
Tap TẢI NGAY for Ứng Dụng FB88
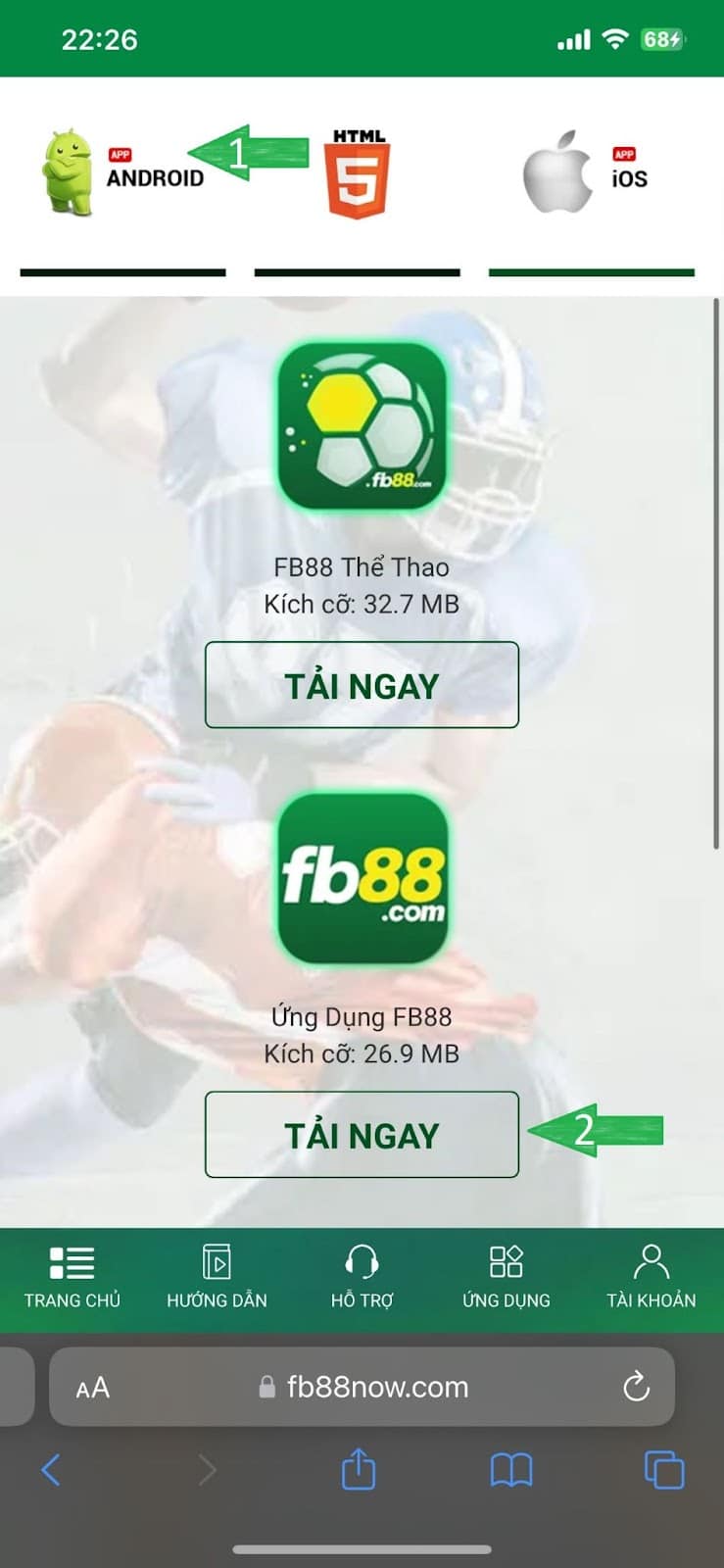tap(361, 1135)
